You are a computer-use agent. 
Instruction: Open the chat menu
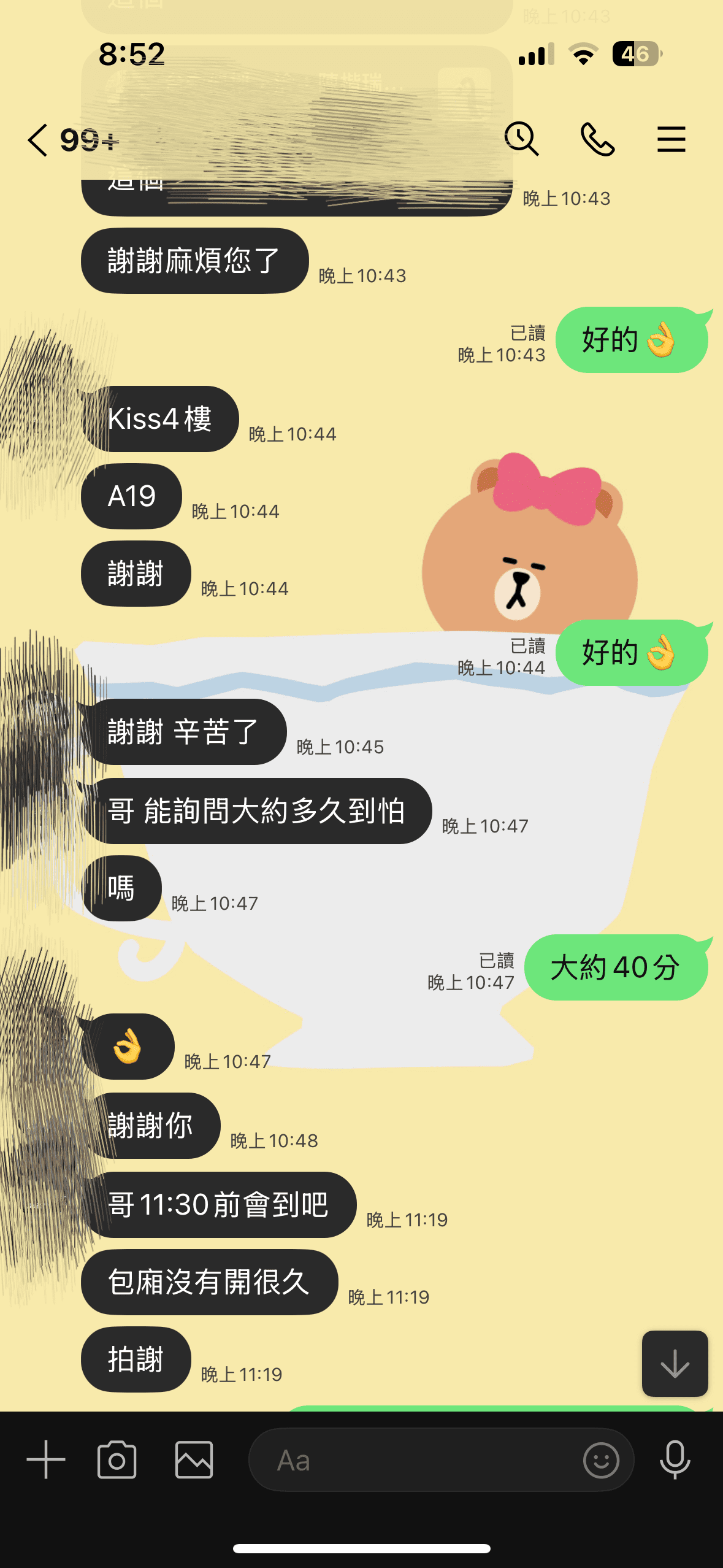(x=671, y=139)
